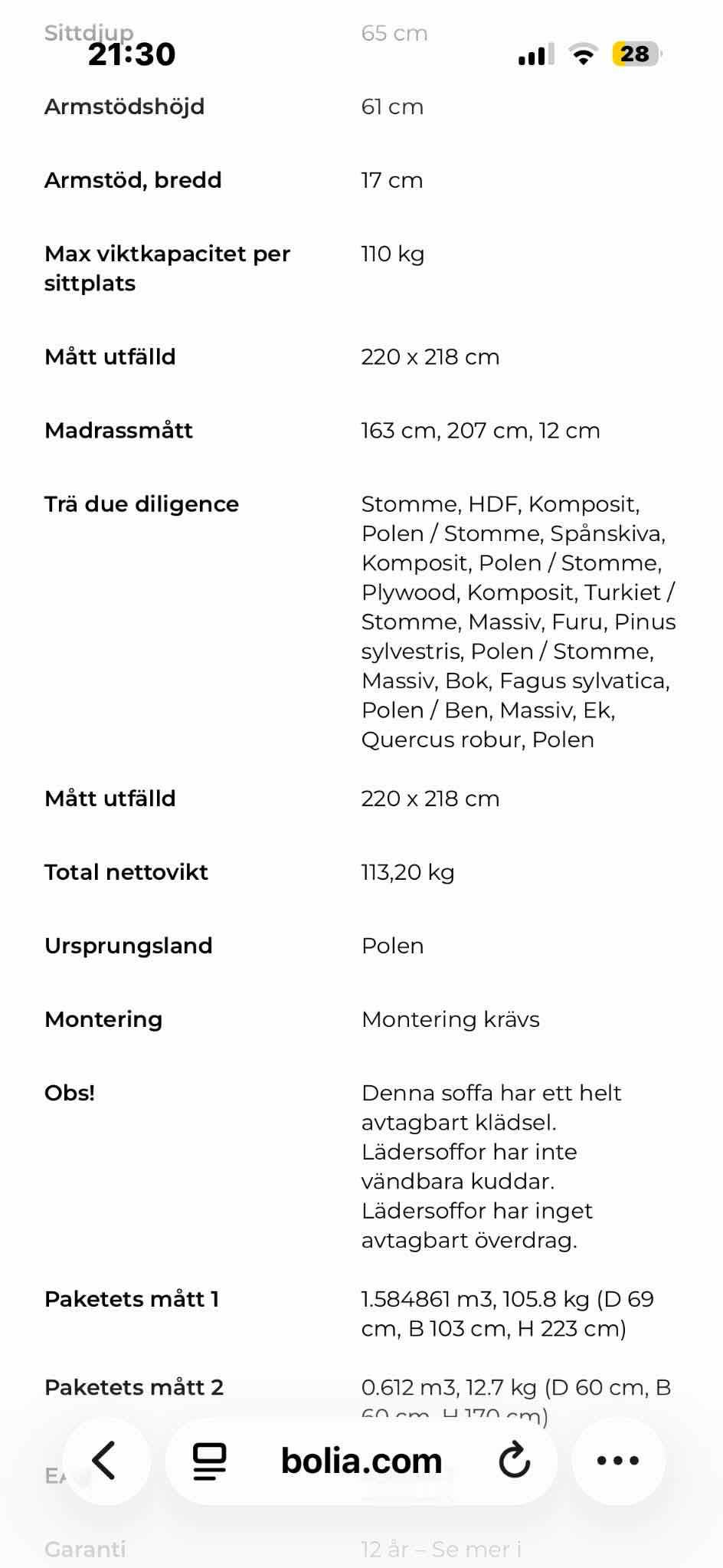The height and width of the screenshot is (1568, 723).
Task: Tap the bolia.com address bar
Action: click(x=361, y=1461)
